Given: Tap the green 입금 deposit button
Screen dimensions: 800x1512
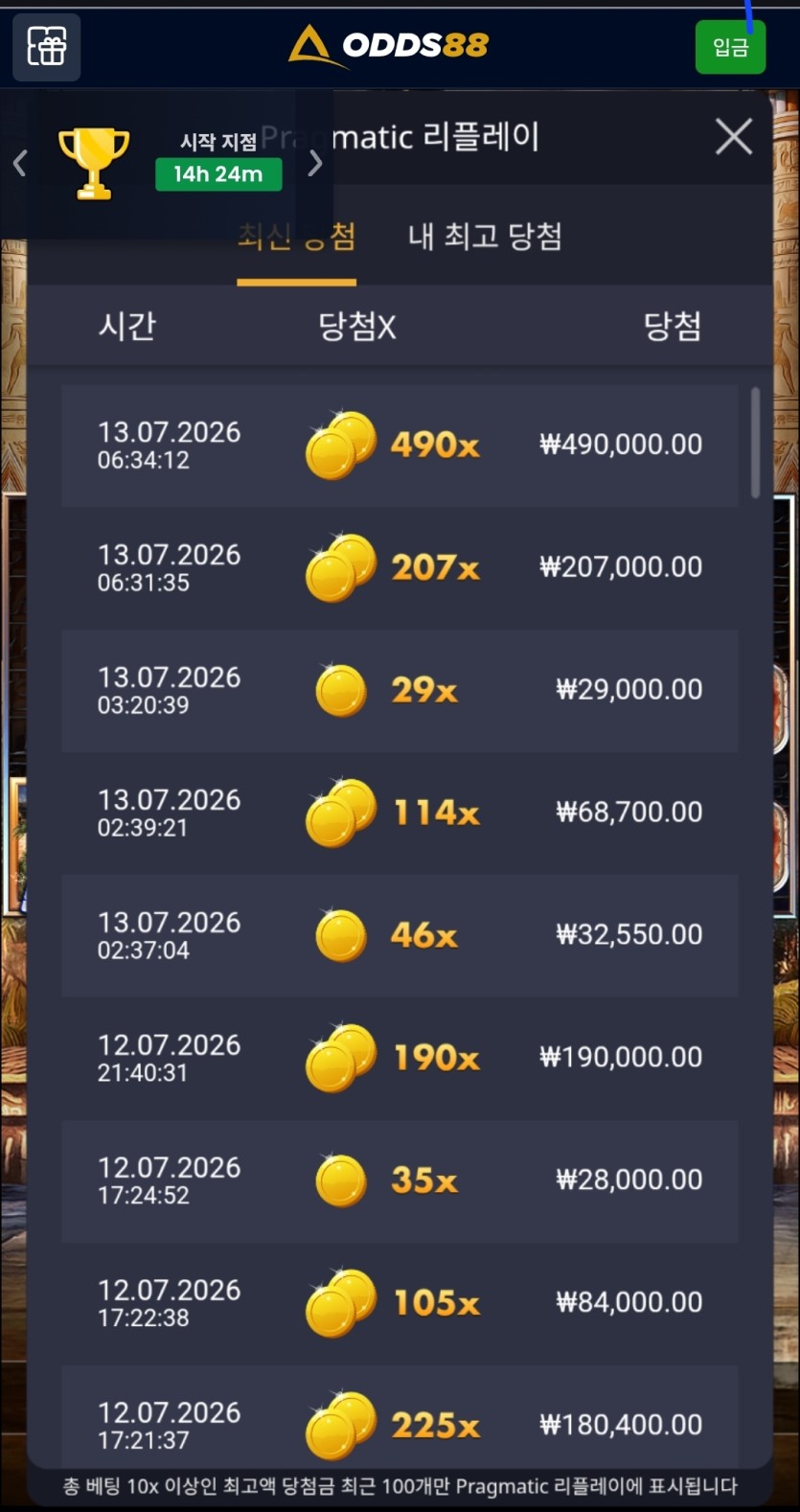Looking at the screenshot, I should click(x=730, y=47).
